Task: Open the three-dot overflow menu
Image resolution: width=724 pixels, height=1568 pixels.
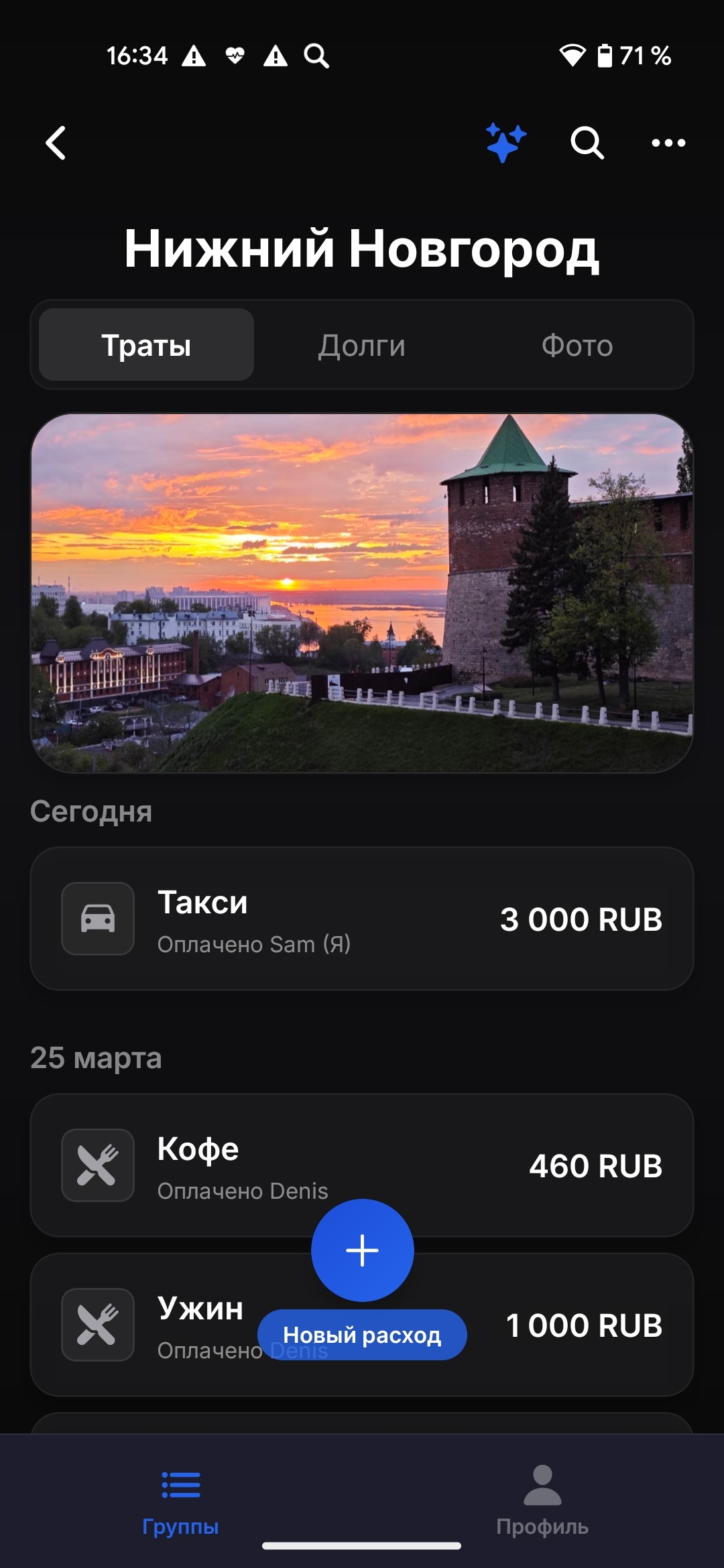Action: 668,143
